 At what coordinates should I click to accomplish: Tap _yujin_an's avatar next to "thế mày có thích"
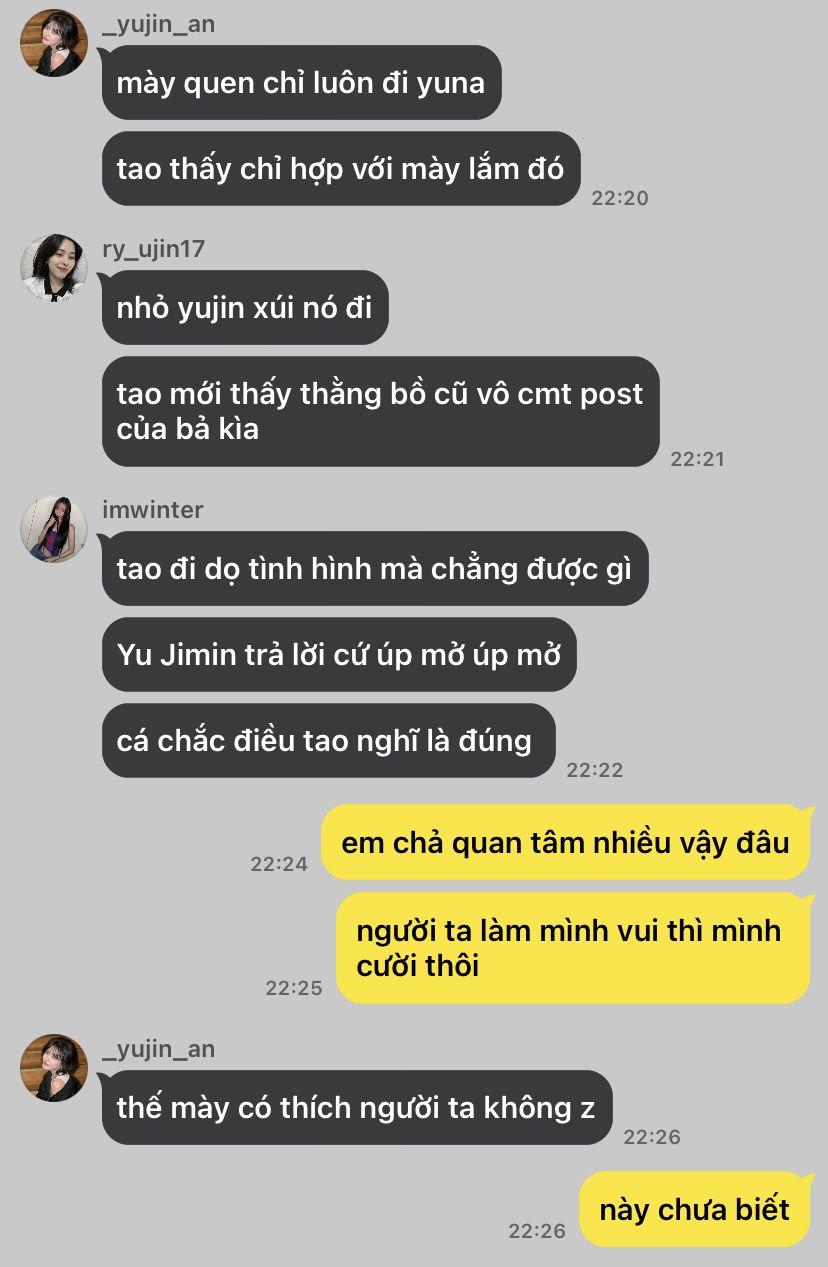pos(54,1068)
